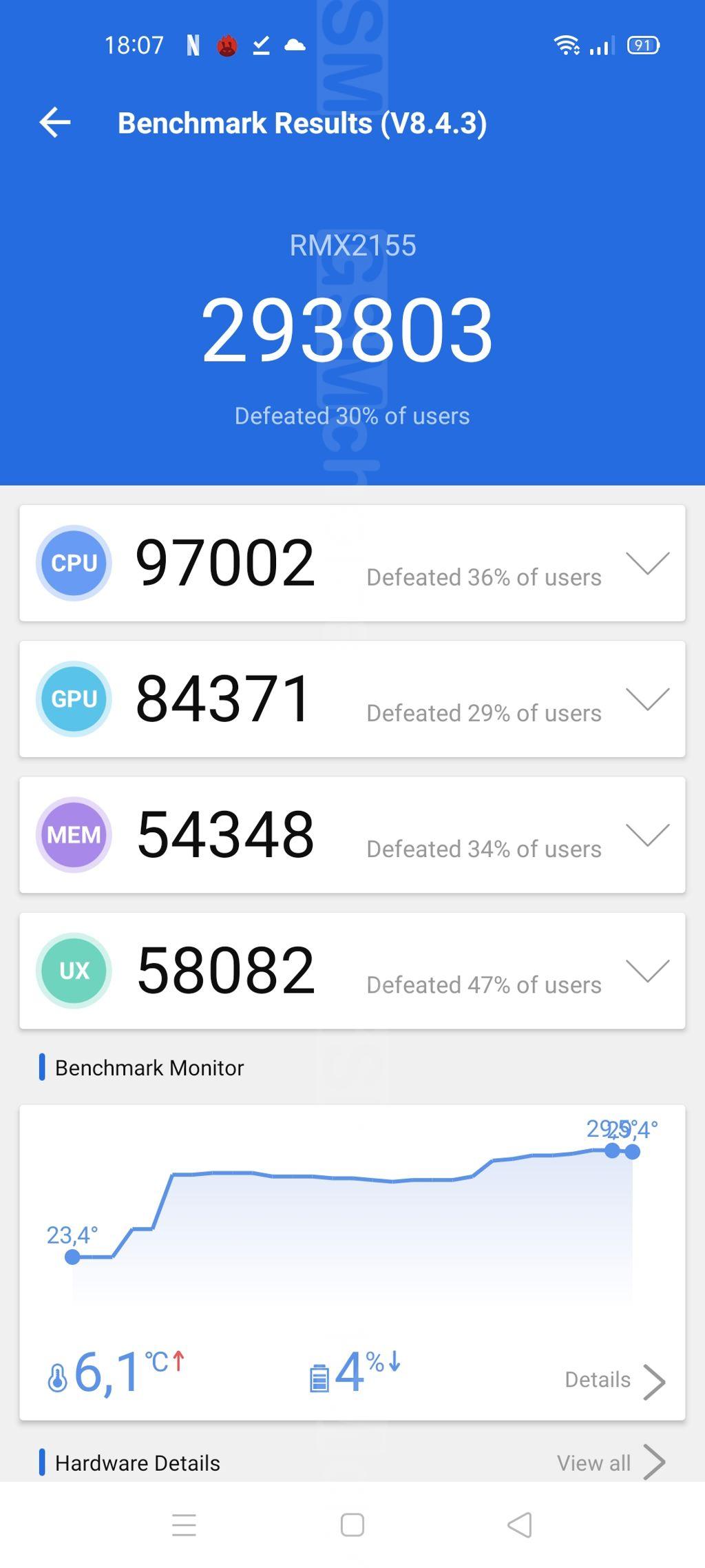Screen dimensions: 705x1568
Task: Expand the UX score details
Action: (648, 971)
